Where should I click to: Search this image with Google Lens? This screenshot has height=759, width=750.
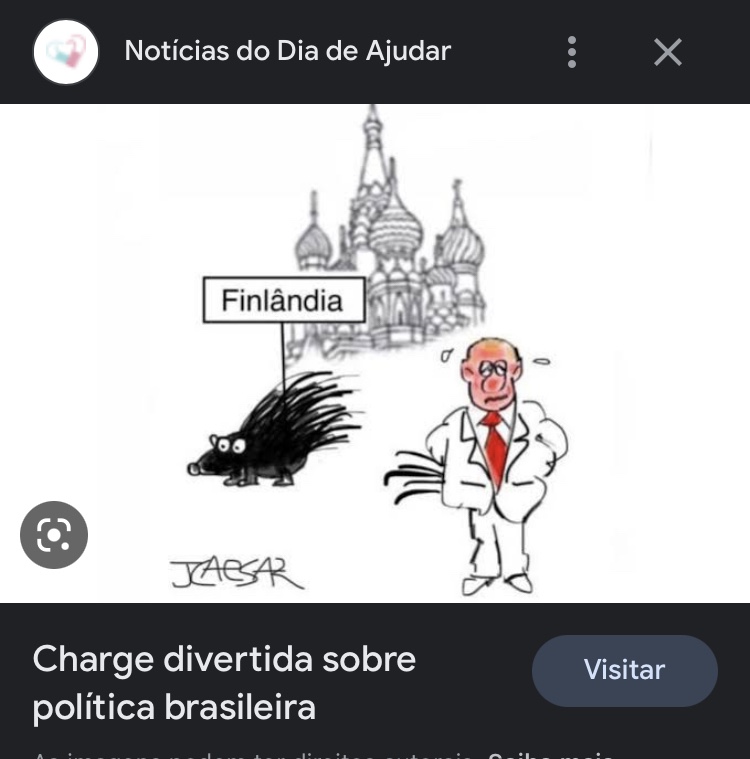[54, 535]
